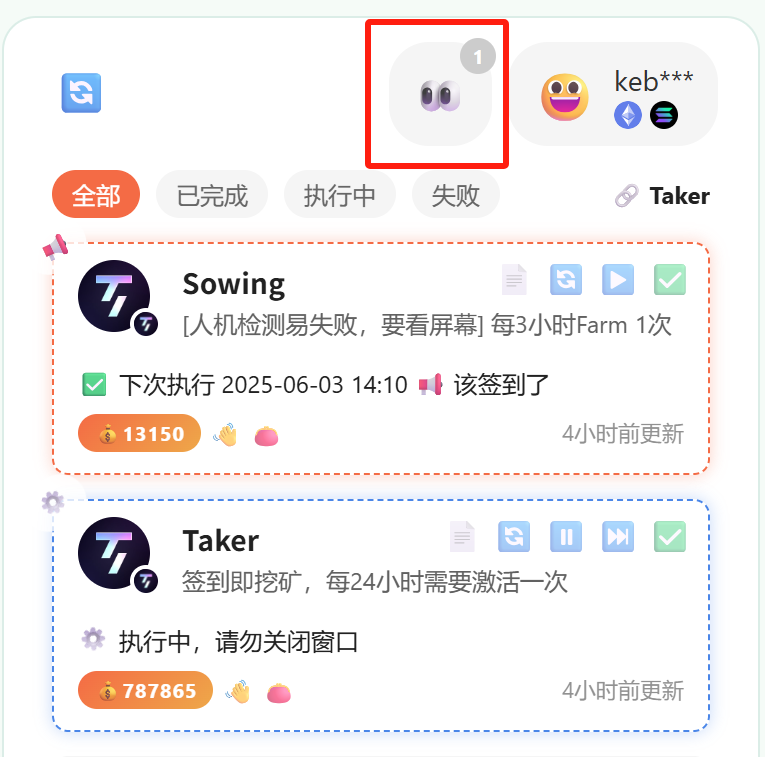765x757 pixels.
Task: Refresh the Taker task
Action: [514, 537]
